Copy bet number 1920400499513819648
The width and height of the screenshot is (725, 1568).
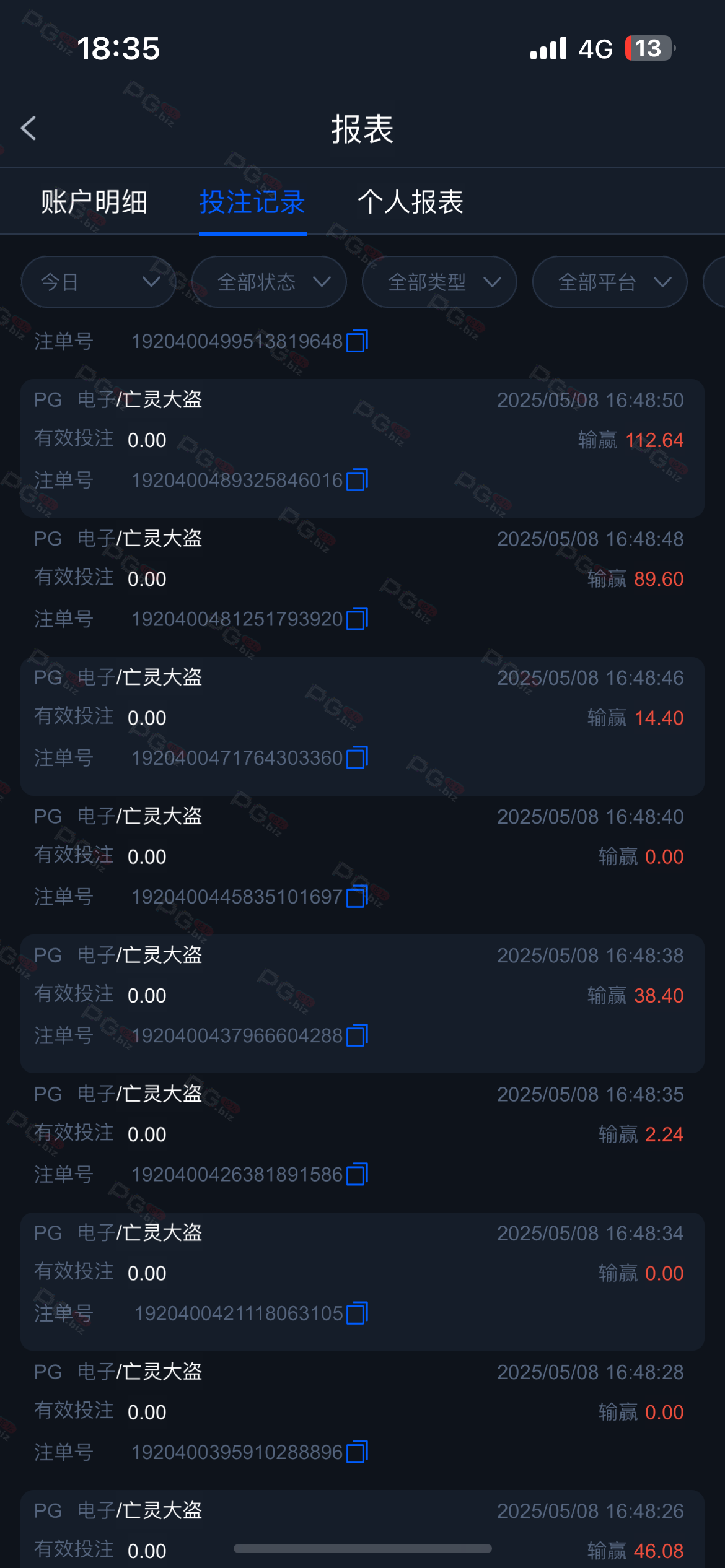[x=357, y=341]
